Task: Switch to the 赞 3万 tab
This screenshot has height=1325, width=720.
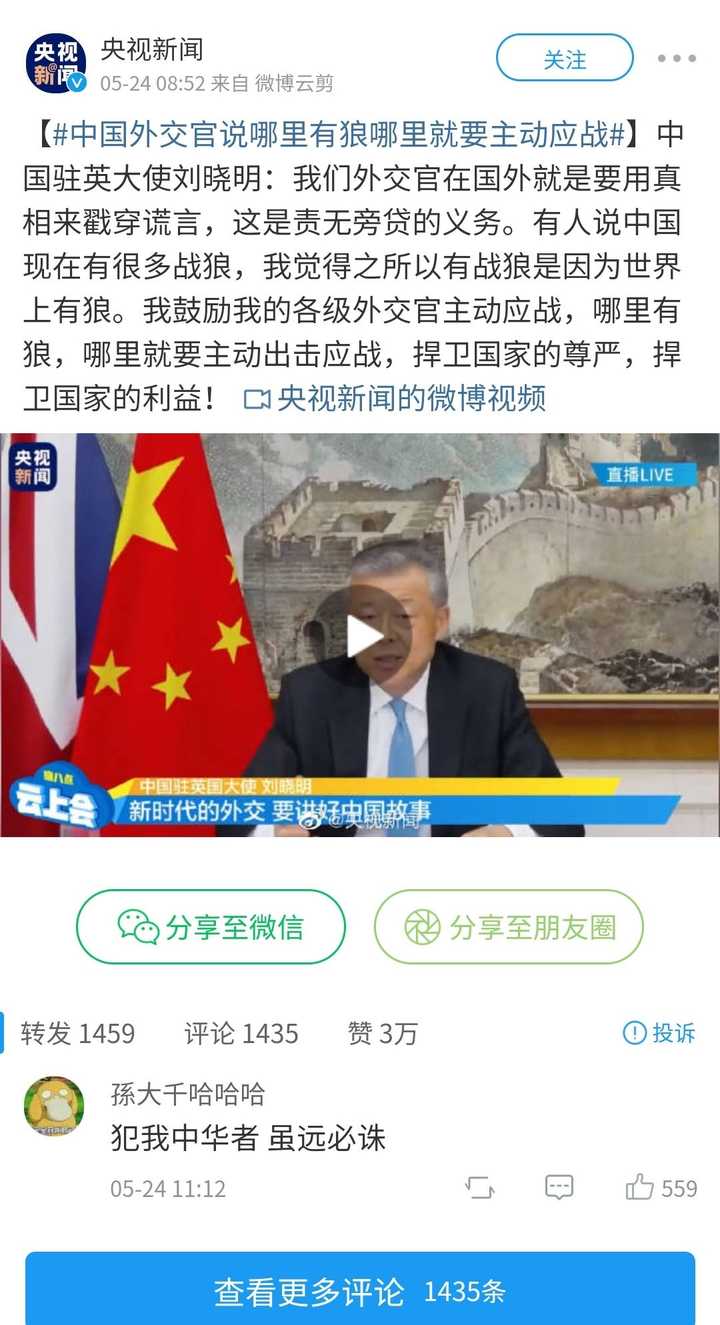Action: tap(382, 1033)
